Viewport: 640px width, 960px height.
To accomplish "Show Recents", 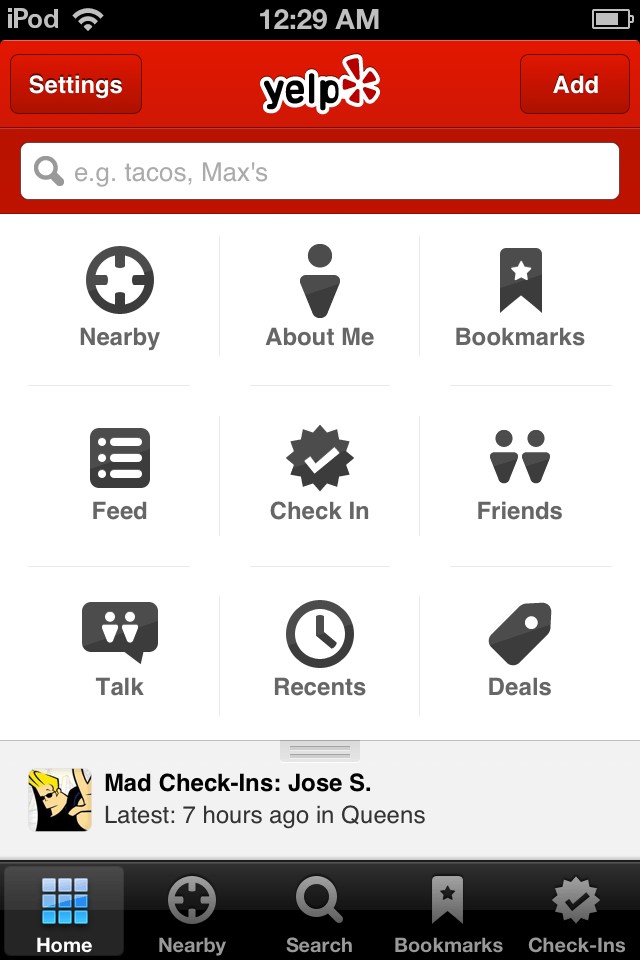I will pos(320,650).
